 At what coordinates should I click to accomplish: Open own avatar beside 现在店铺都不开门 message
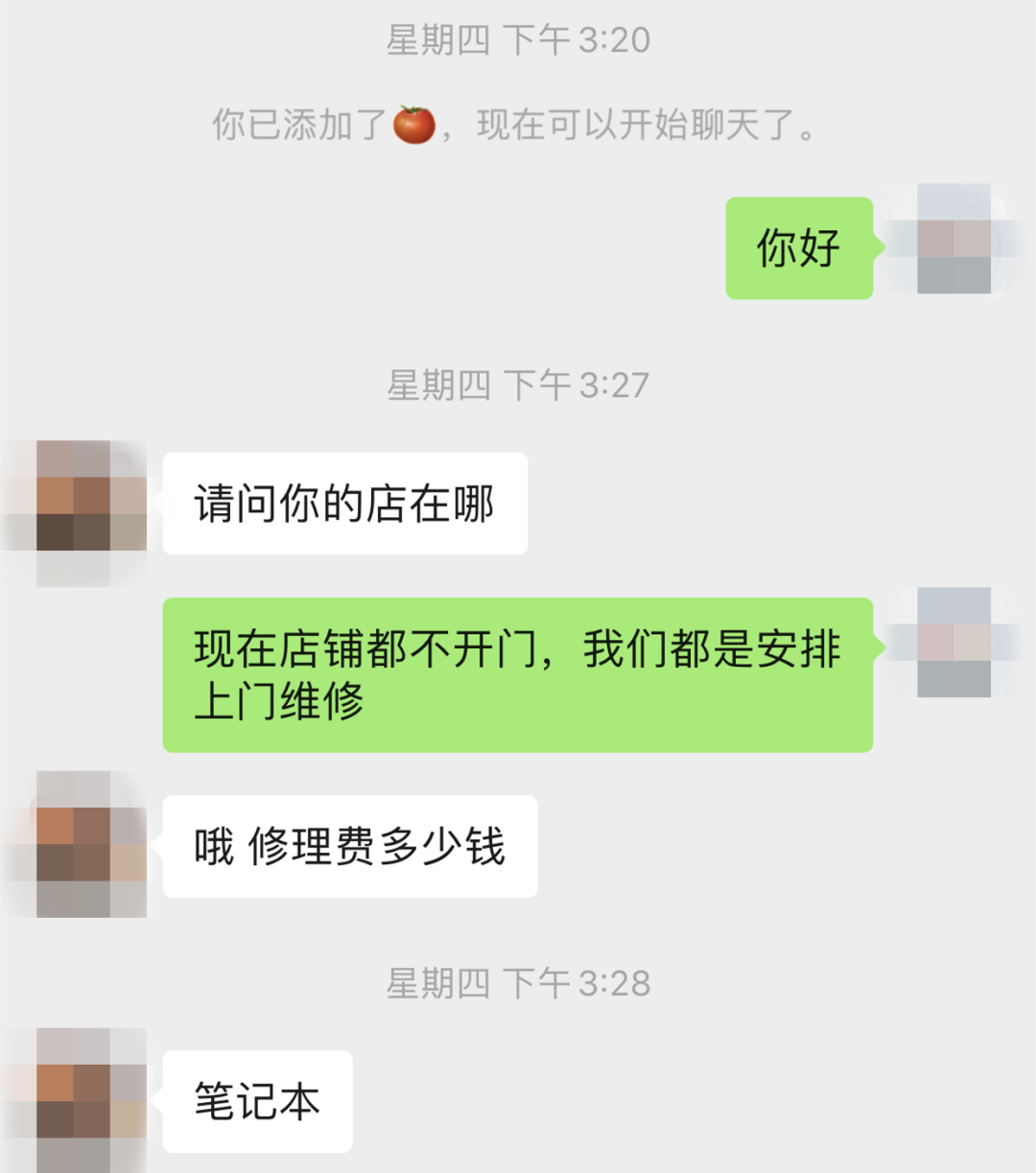[954, 642]
